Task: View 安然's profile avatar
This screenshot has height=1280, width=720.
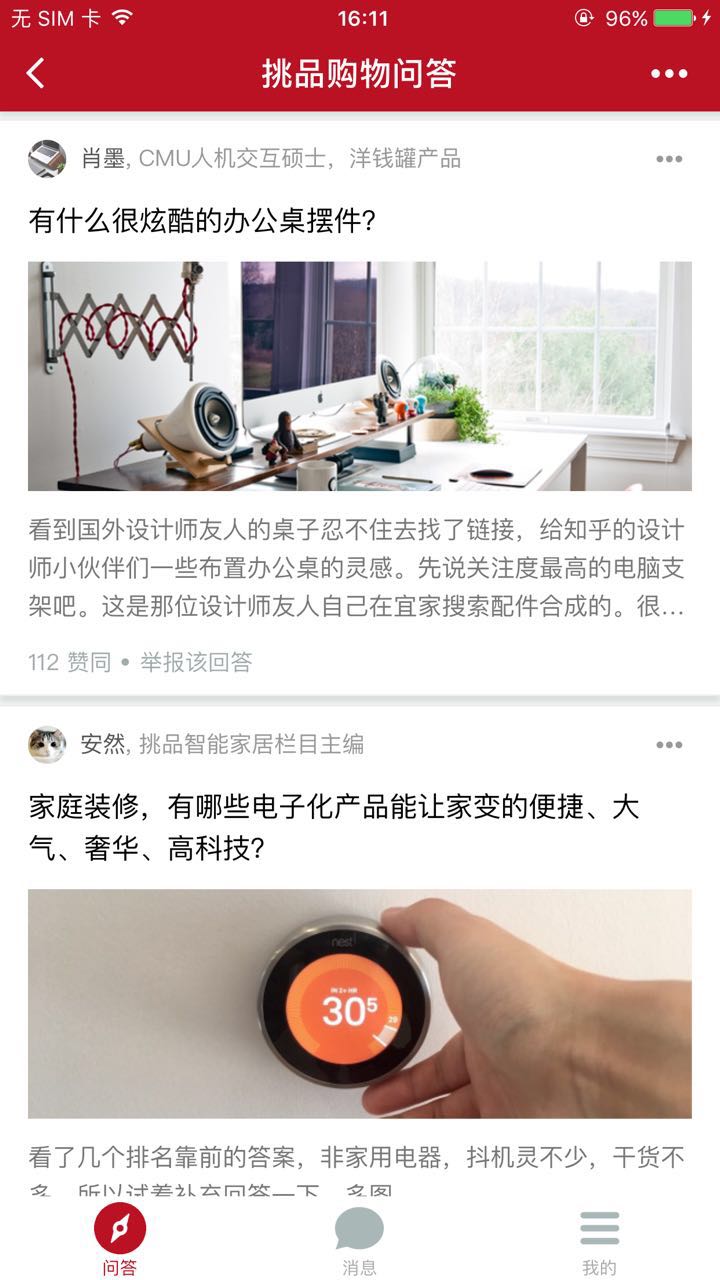Action: [x=47, y=745]
